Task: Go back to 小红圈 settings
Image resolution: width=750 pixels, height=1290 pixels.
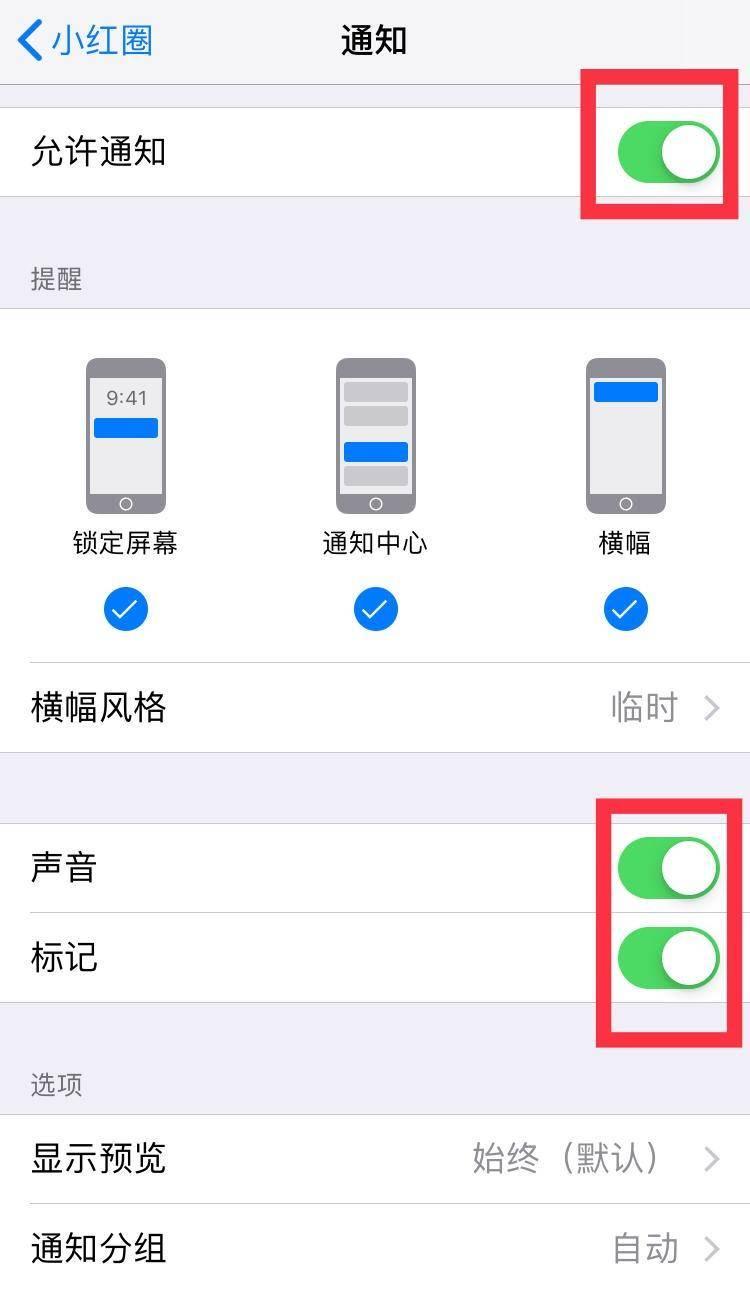Action: pos(86,41)
